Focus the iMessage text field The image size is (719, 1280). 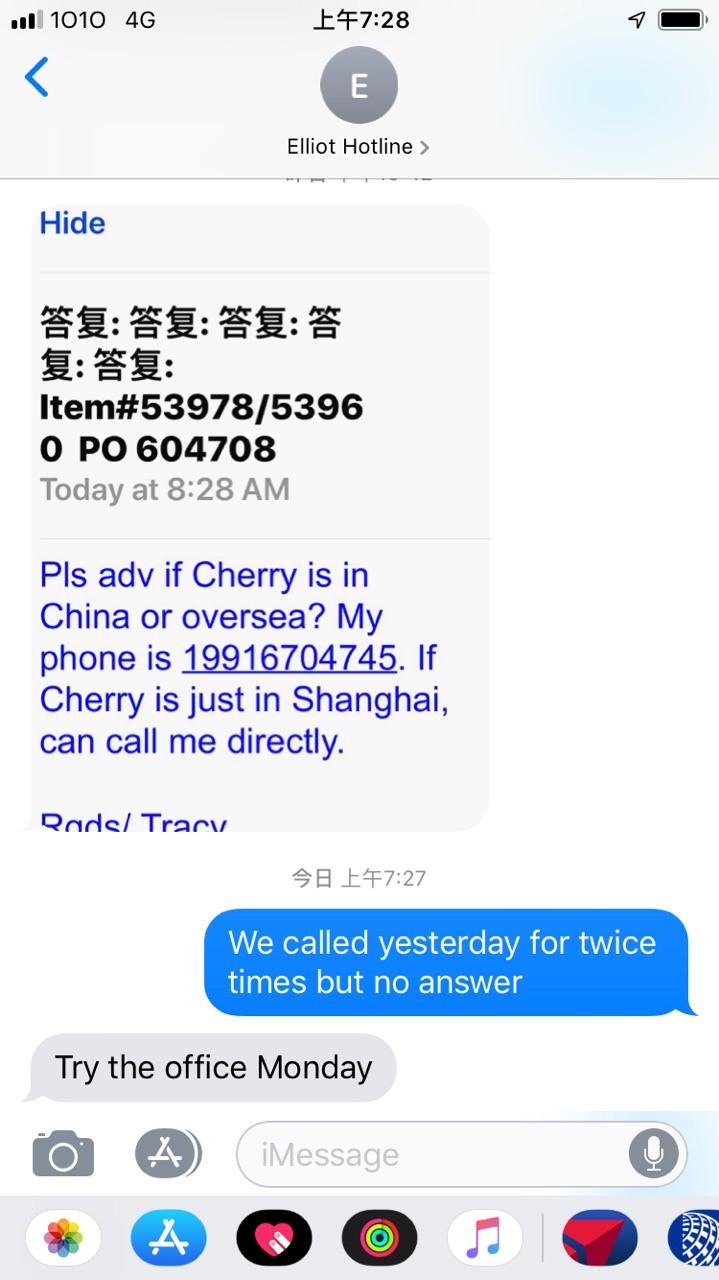click(x=430, y=1155)
